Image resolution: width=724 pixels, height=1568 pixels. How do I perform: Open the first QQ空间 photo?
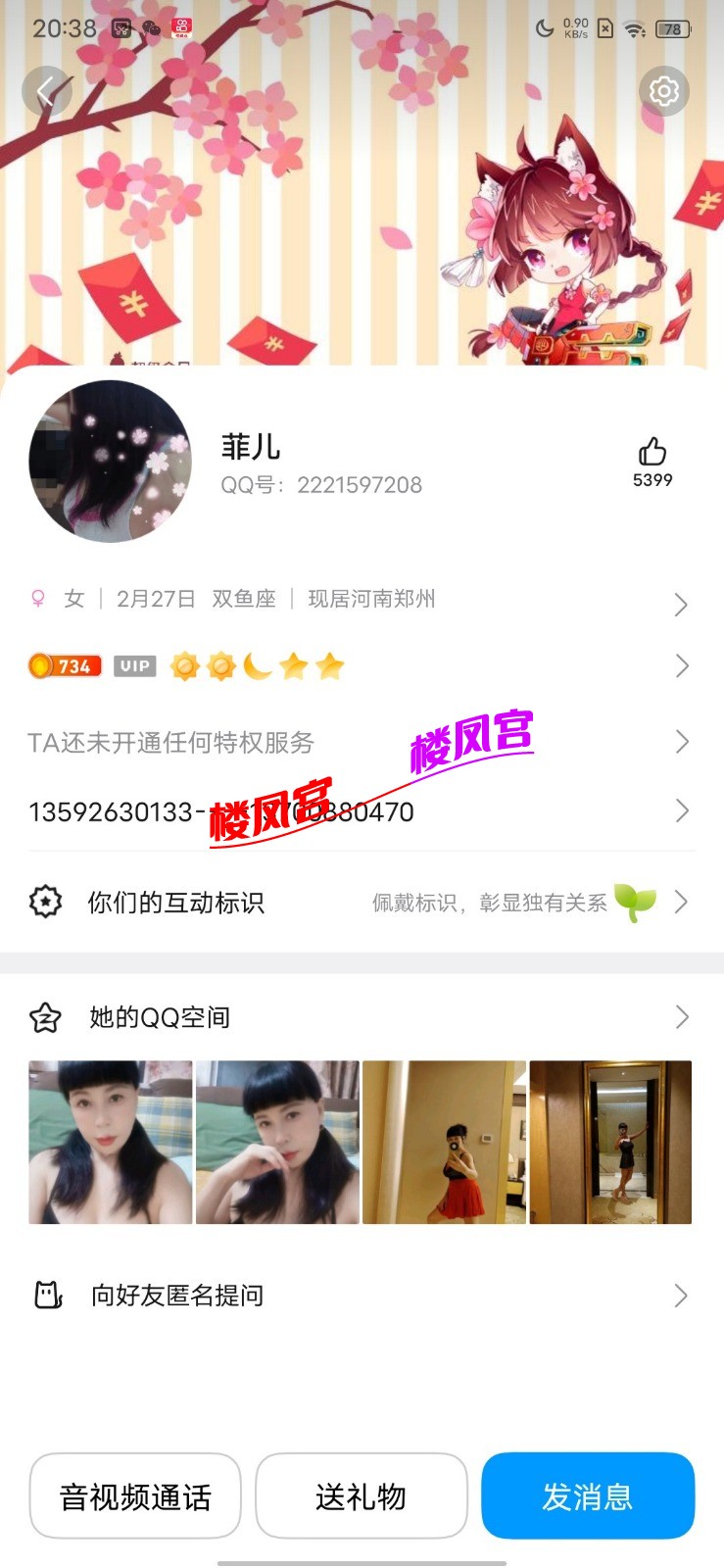pos(111,1143)
